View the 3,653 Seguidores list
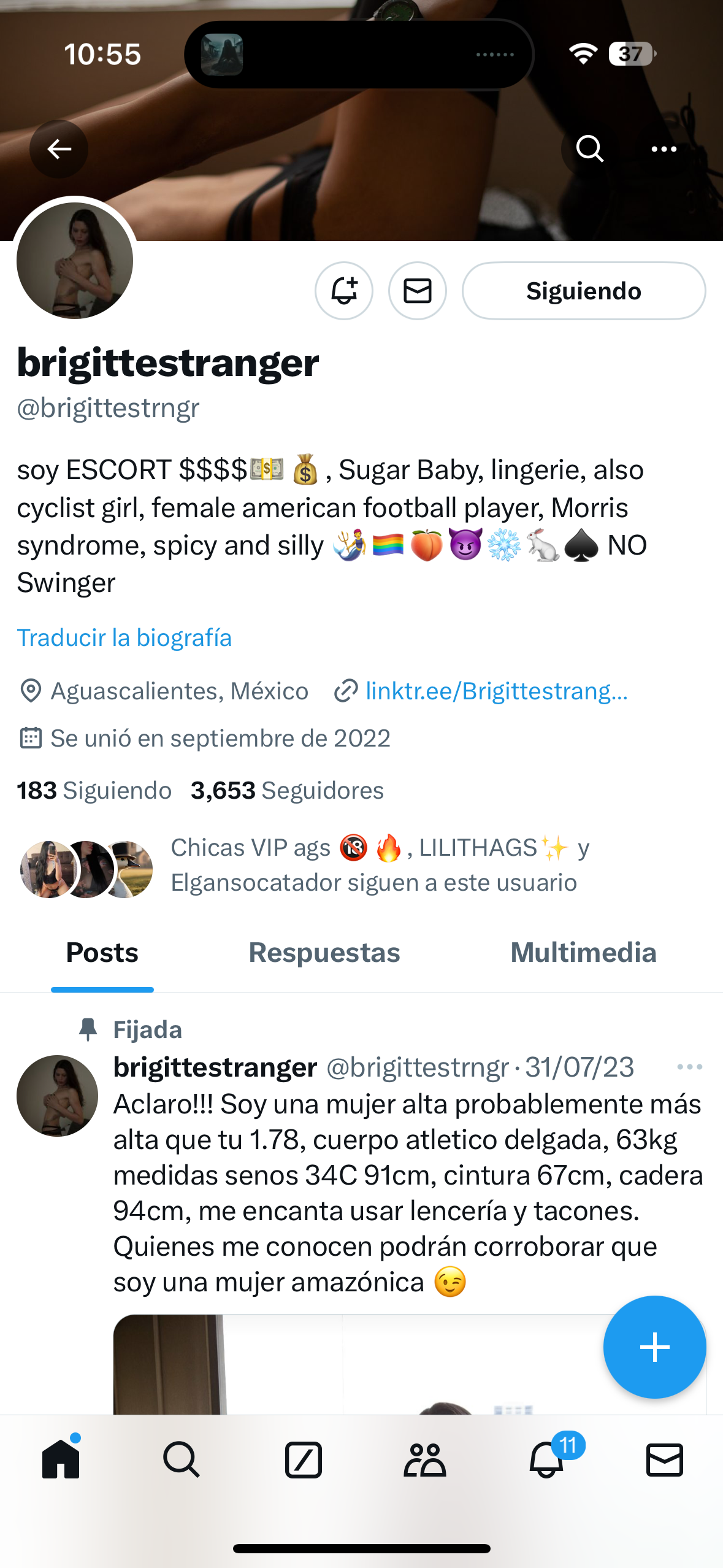This screenshot has height=1568, width=723. (287, 791)
